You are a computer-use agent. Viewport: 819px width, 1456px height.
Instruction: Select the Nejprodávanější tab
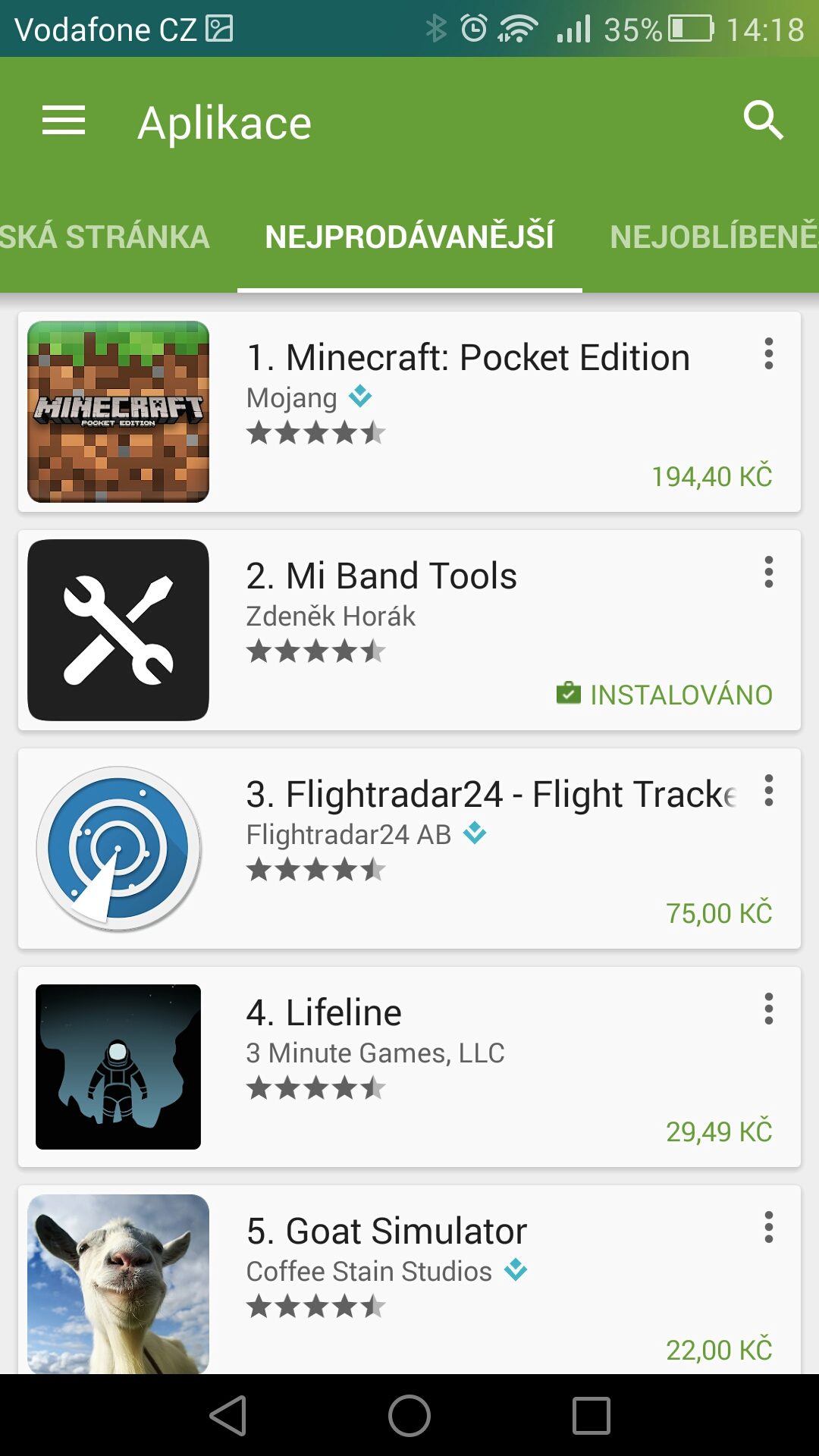[x=409, y=237]
